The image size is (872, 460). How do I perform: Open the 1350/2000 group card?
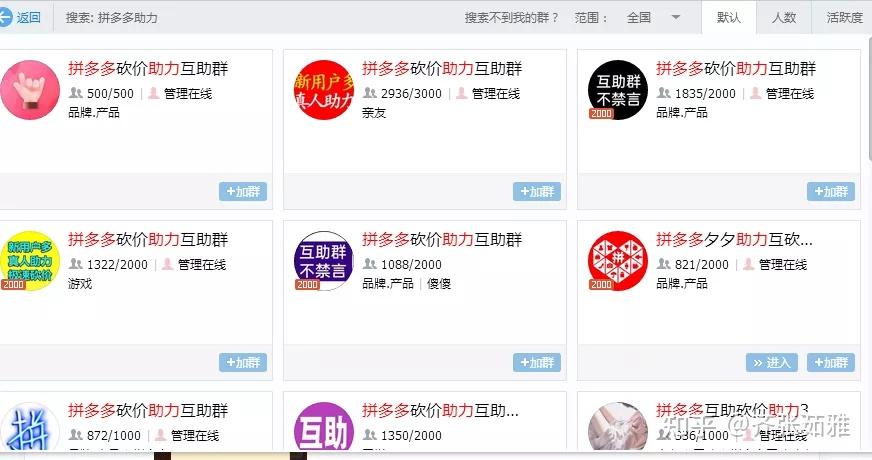pos(440,411)
